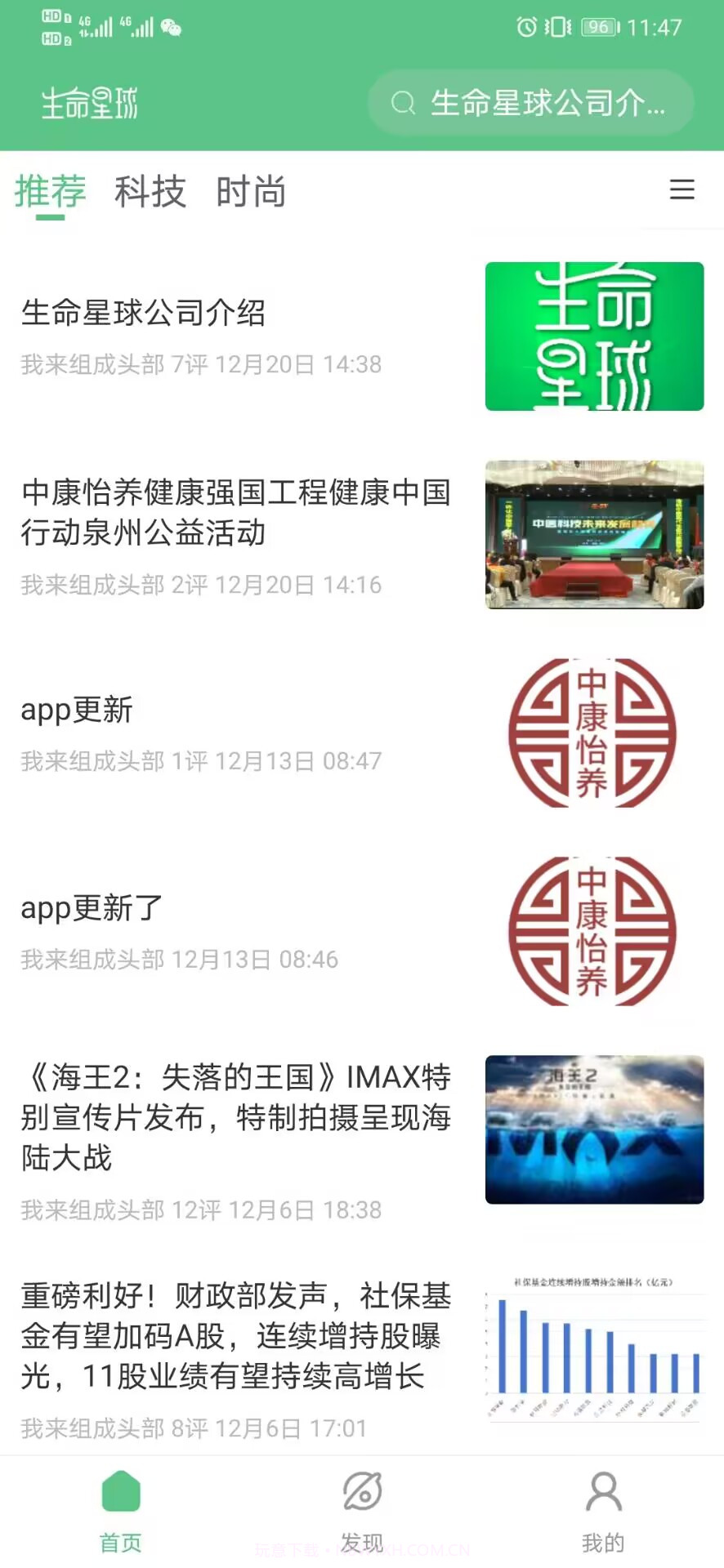
Task: Select the 首页 home icon
Action: (x=120, y=1503)
